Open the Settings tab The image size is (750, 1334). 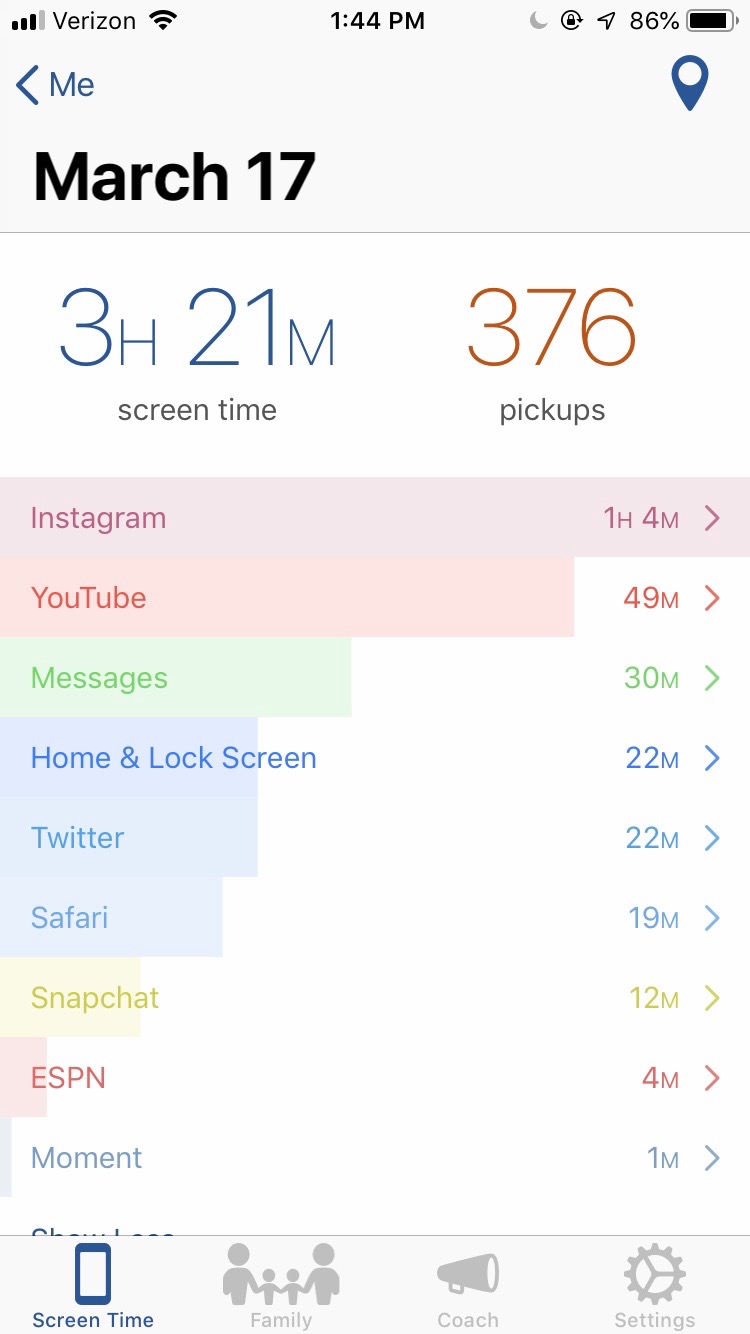pos(655,1286)
